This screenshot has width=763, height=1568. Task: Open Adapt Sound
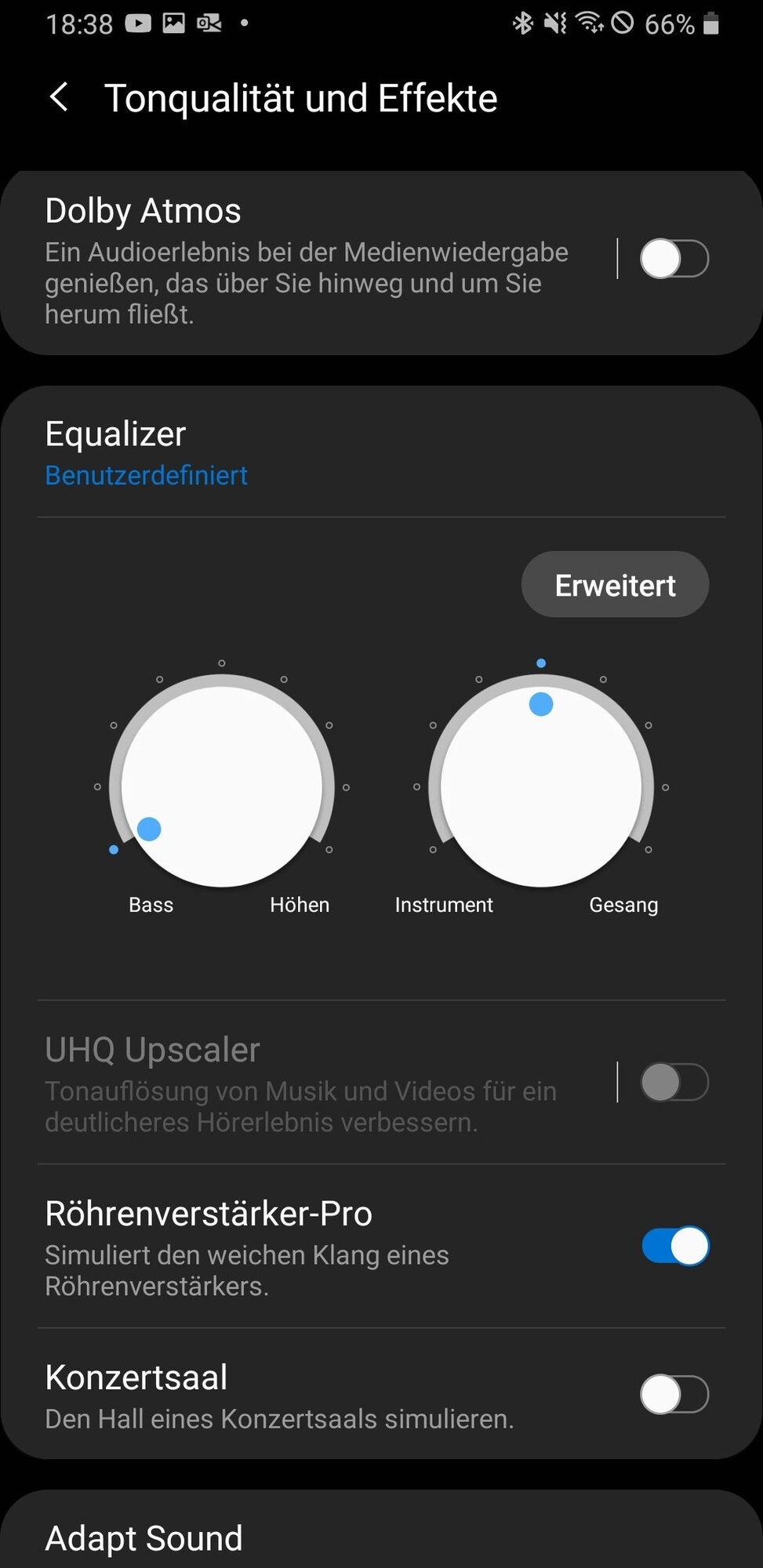[144, 1538]
